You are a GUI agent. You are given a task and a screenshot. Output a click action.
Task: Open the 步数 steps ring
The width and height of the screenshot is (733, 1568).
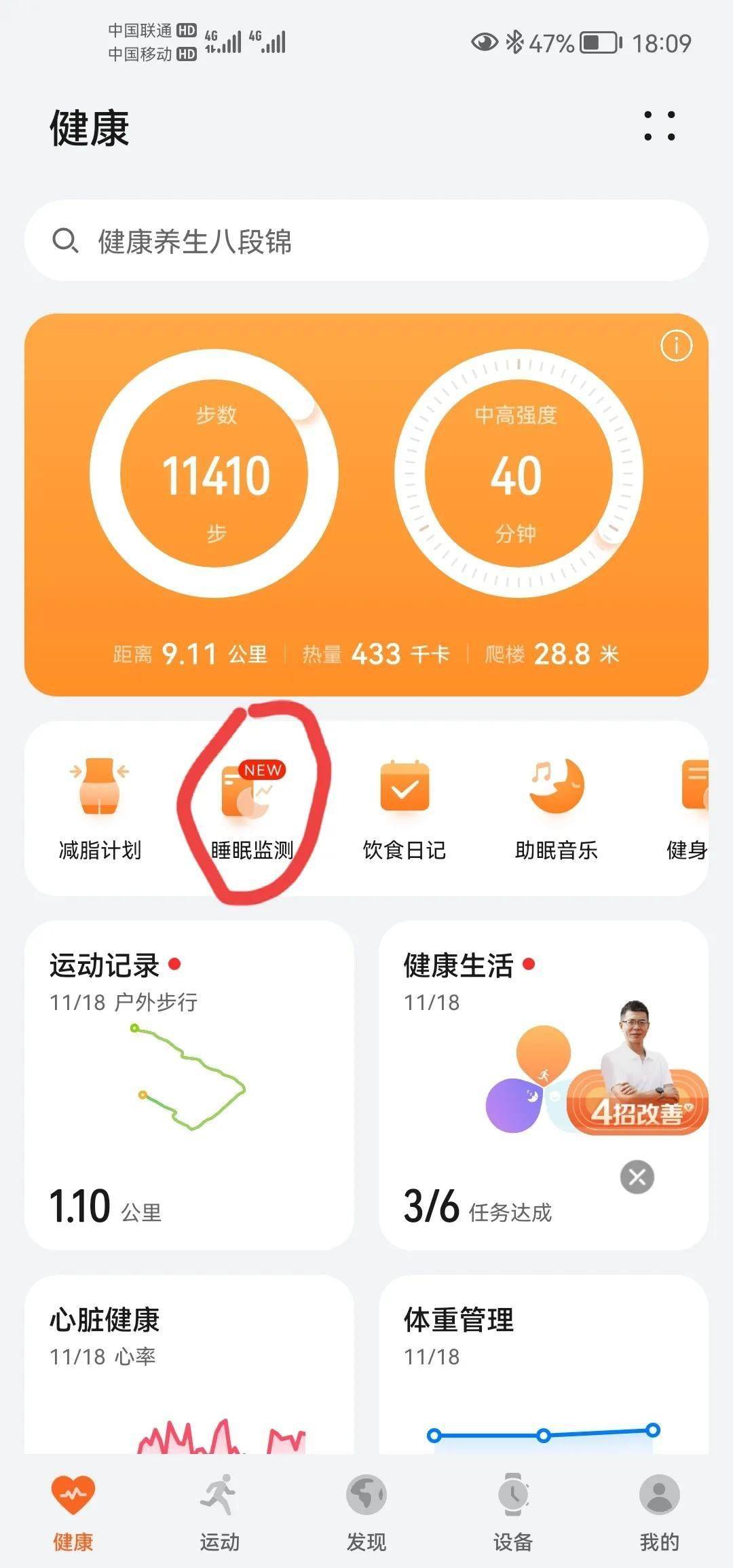point(214,474)
